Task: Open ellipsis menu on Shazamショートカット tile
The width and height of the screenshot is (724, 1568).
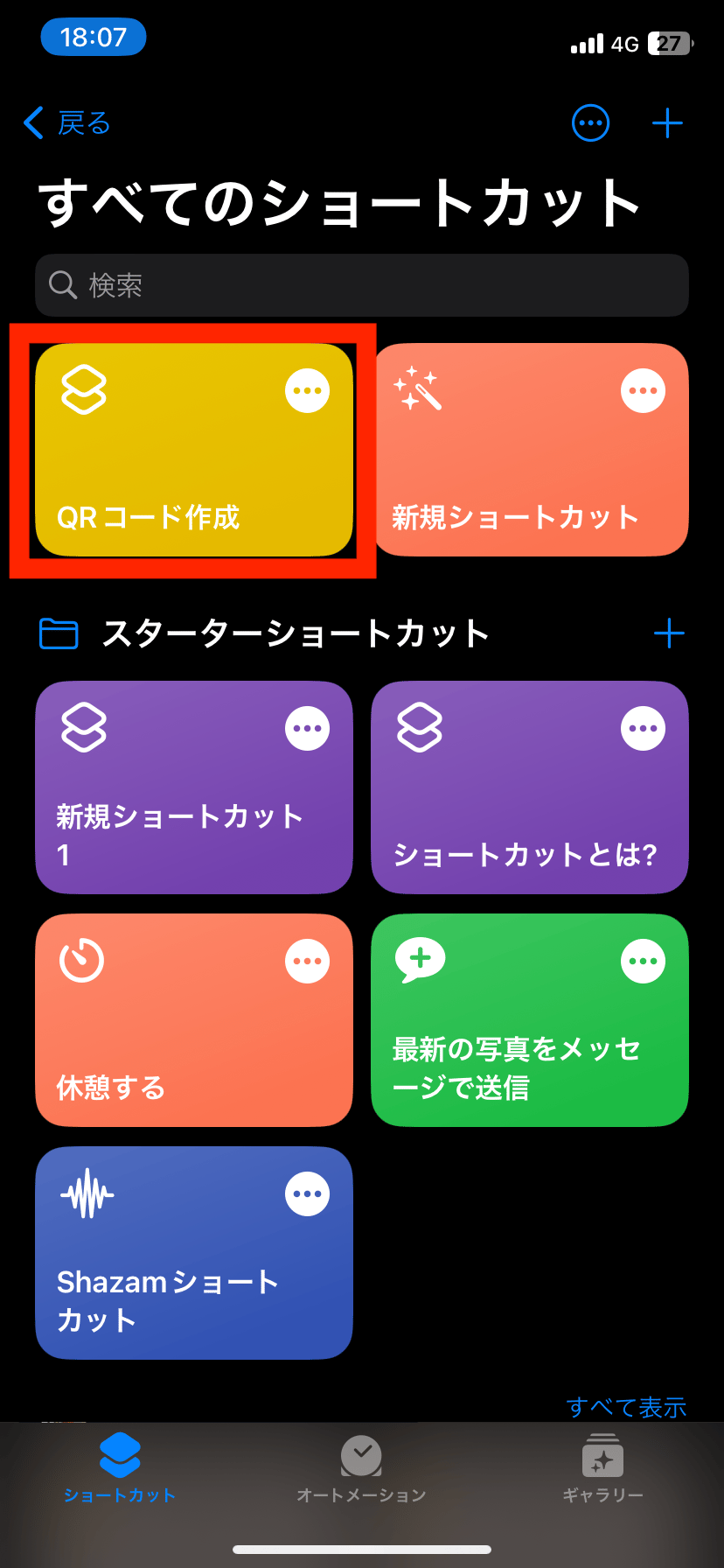Action: click(307, 1193)
